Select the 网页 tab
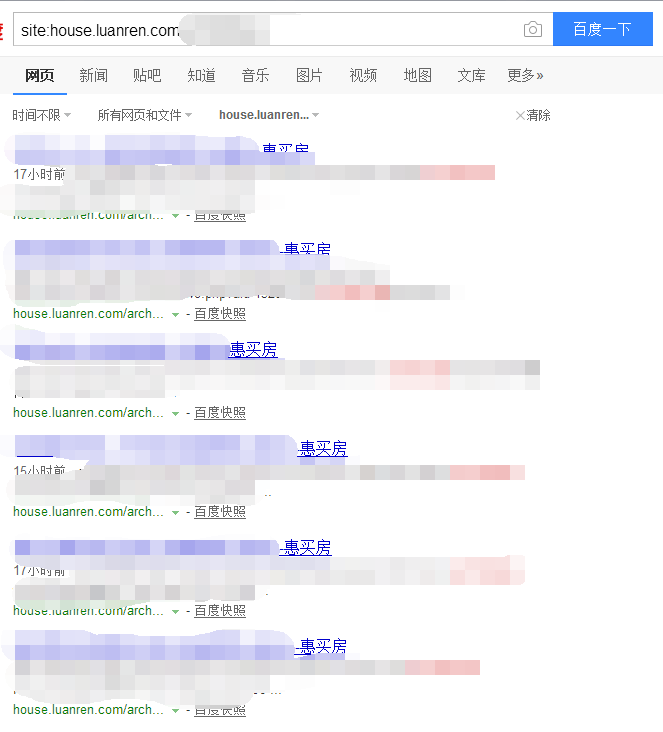This screenshot has height=732, width=663. pos(39,75)
